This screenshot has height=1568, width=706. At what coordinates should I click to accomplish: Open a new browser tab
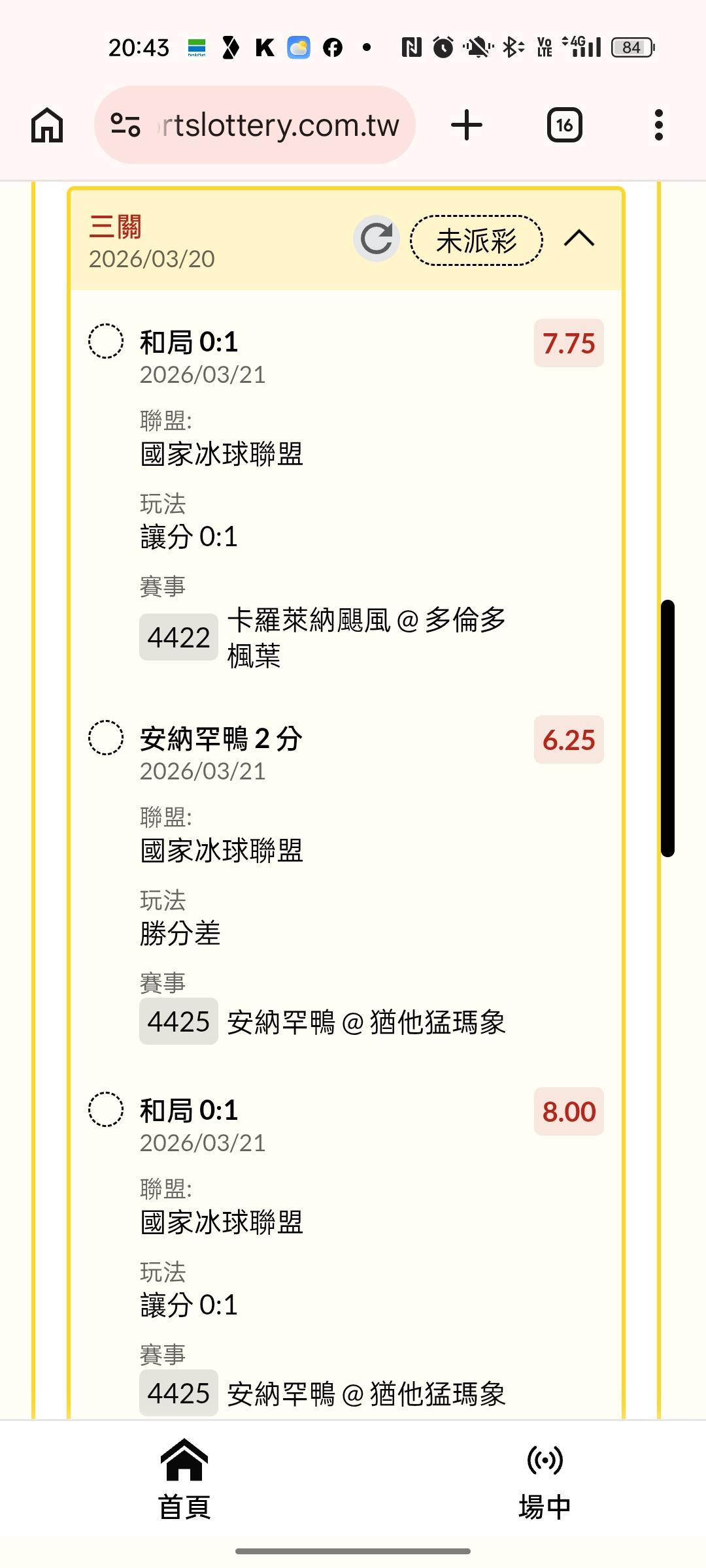[x=467, y=125]
